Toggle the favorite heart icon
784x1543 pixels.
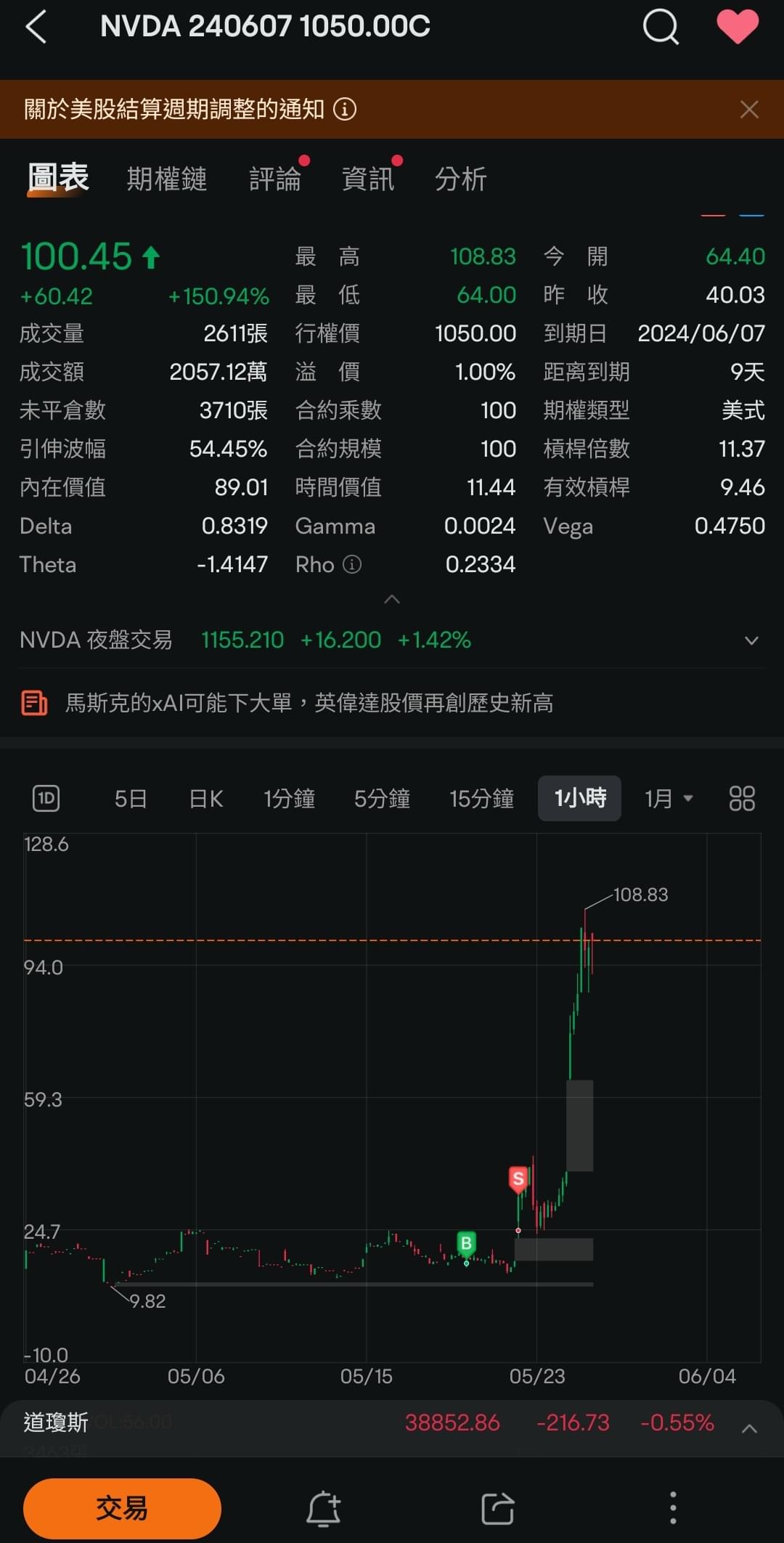738,27
